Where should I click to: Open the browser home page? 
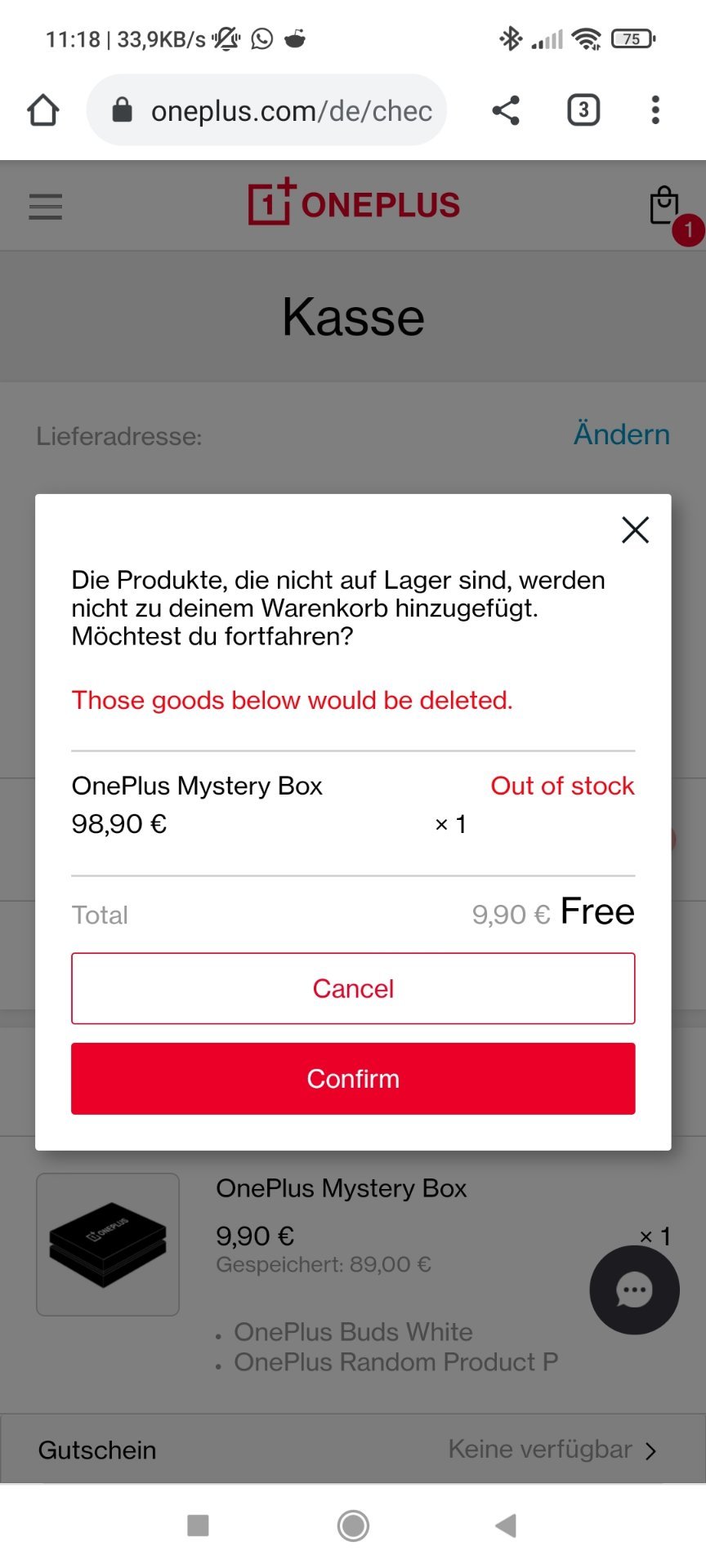[43, 110]
